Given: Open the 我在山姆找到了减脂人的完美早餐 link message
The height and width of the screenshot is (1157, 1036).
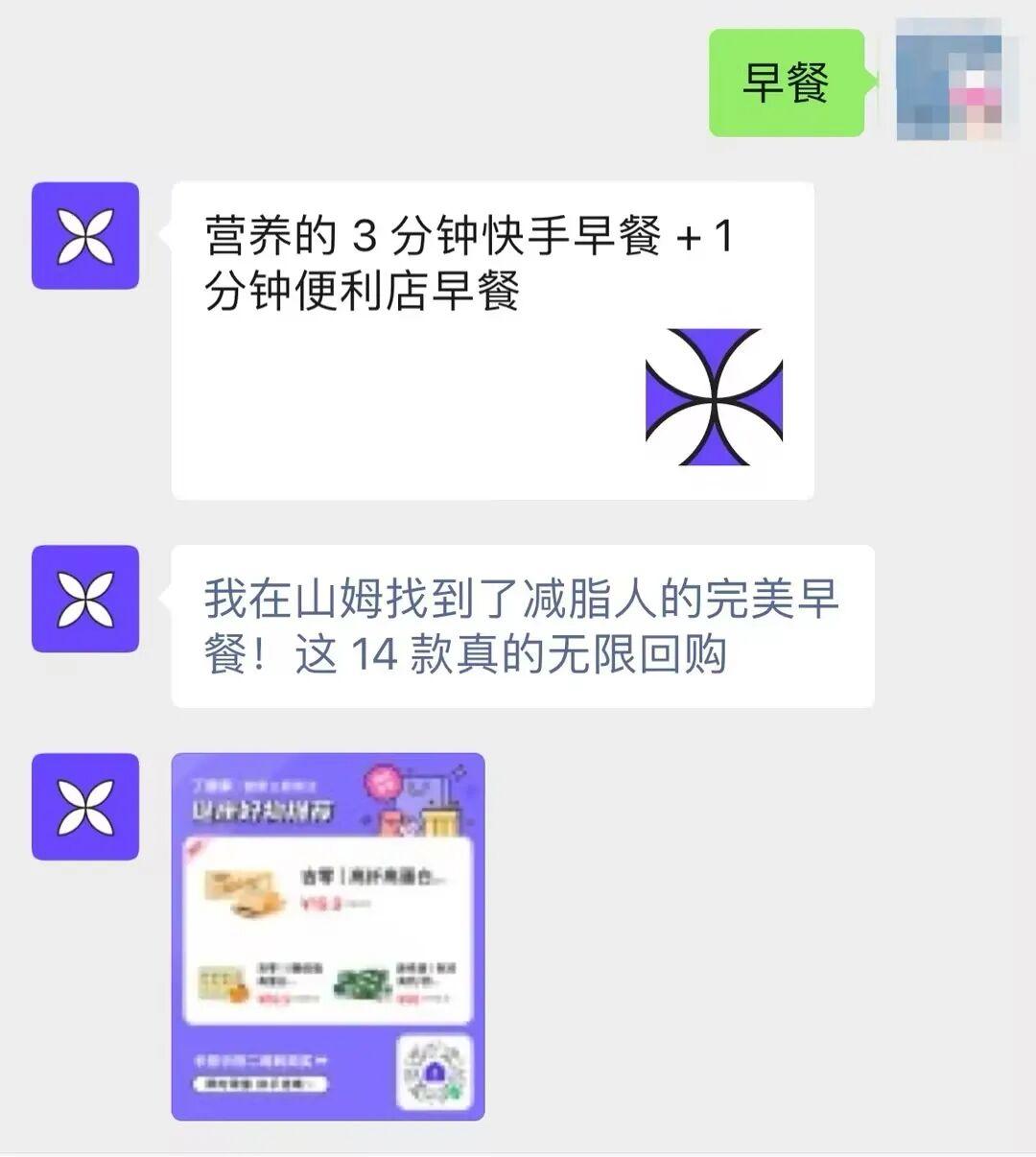Looking at the screenshot, I should click(522, 626).
